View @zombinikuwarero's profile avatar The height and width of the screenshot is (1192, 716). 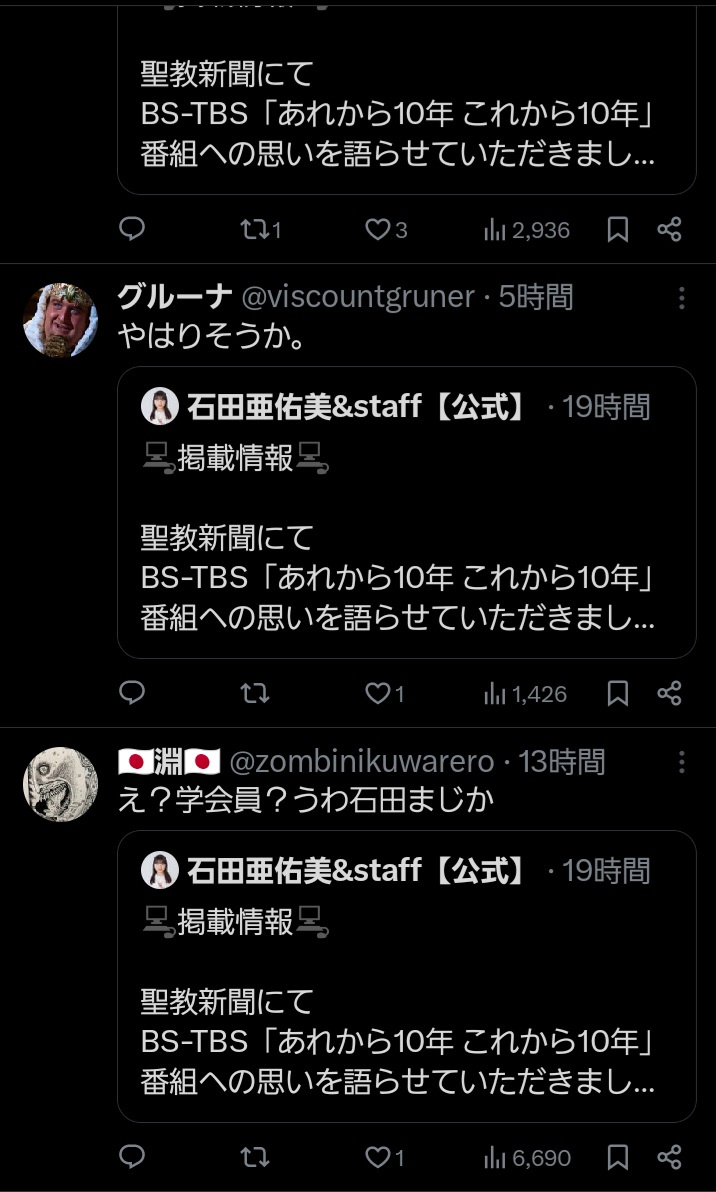60,785
